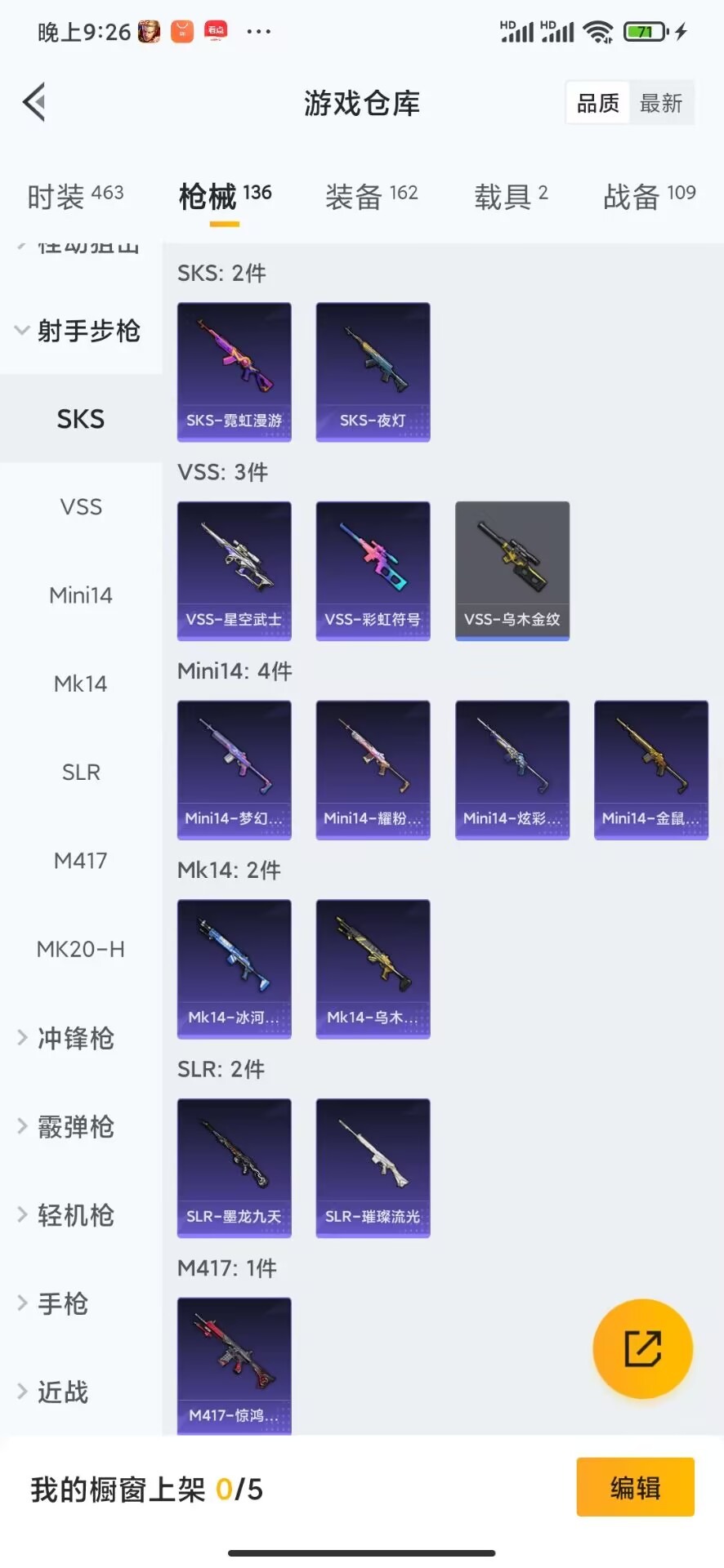Viewport: 724px width, 1568px height.
Task: Go back from the 游戏仓库 page
Action: (x=34, y=103)
